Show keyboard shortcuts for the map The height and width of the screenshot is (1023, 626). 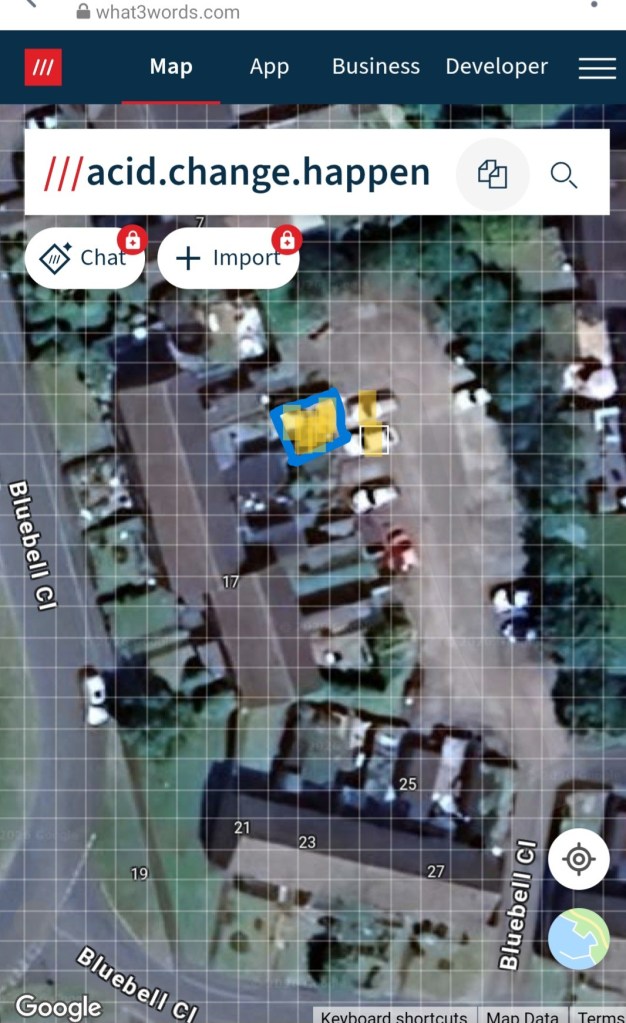394,1016
